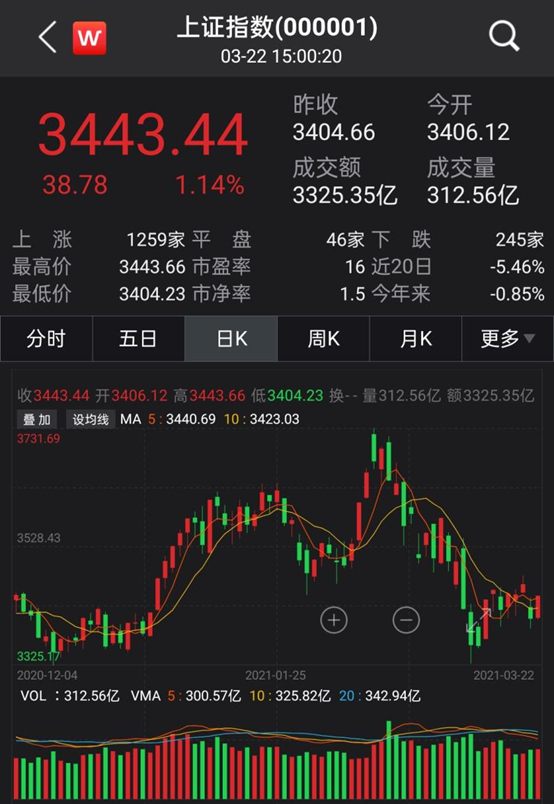Switch to the 五日 chart tab
Image resolution: width=554 pixels, height=804 pixels.
click(138, 338)
